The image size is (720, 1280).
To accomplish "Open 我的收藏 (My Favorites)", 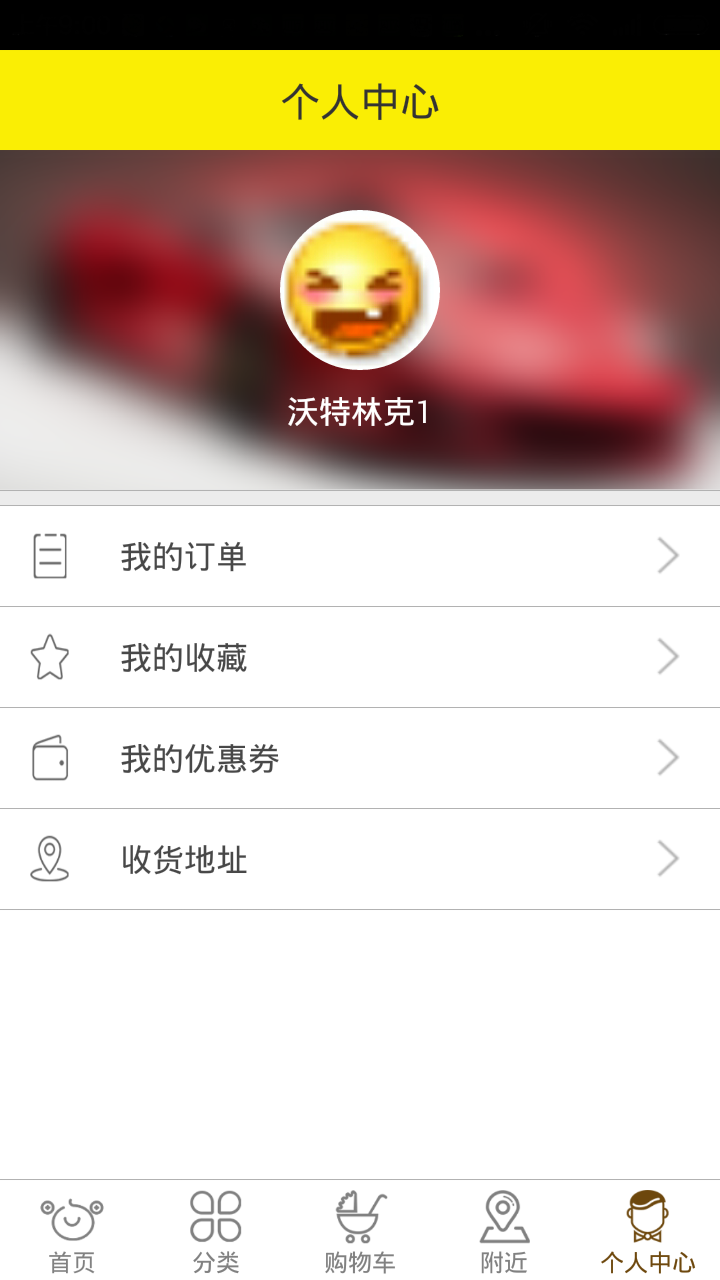I will [360, 657].
